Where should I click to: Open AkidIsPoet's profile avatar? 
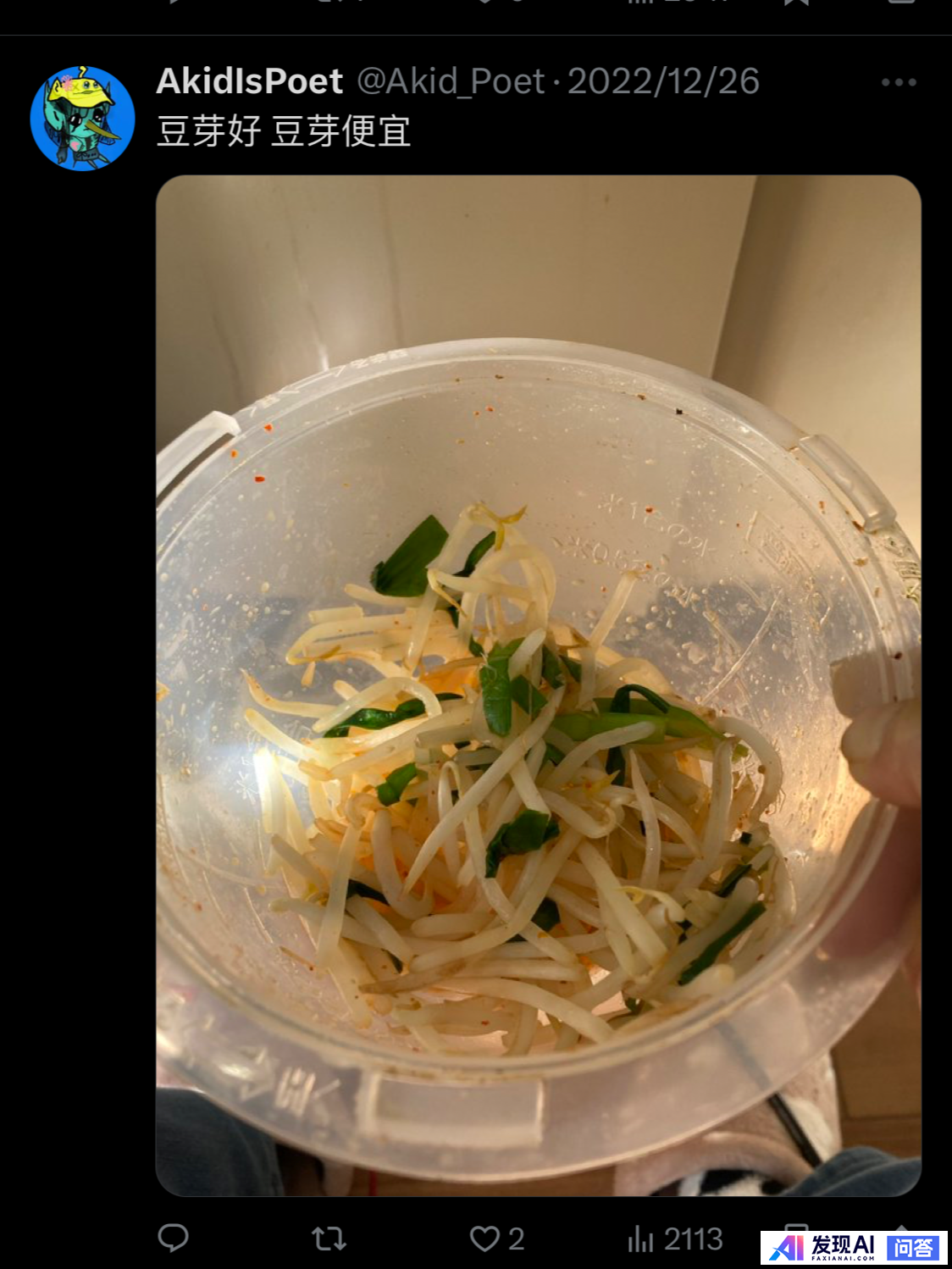(x=82, y=119)
